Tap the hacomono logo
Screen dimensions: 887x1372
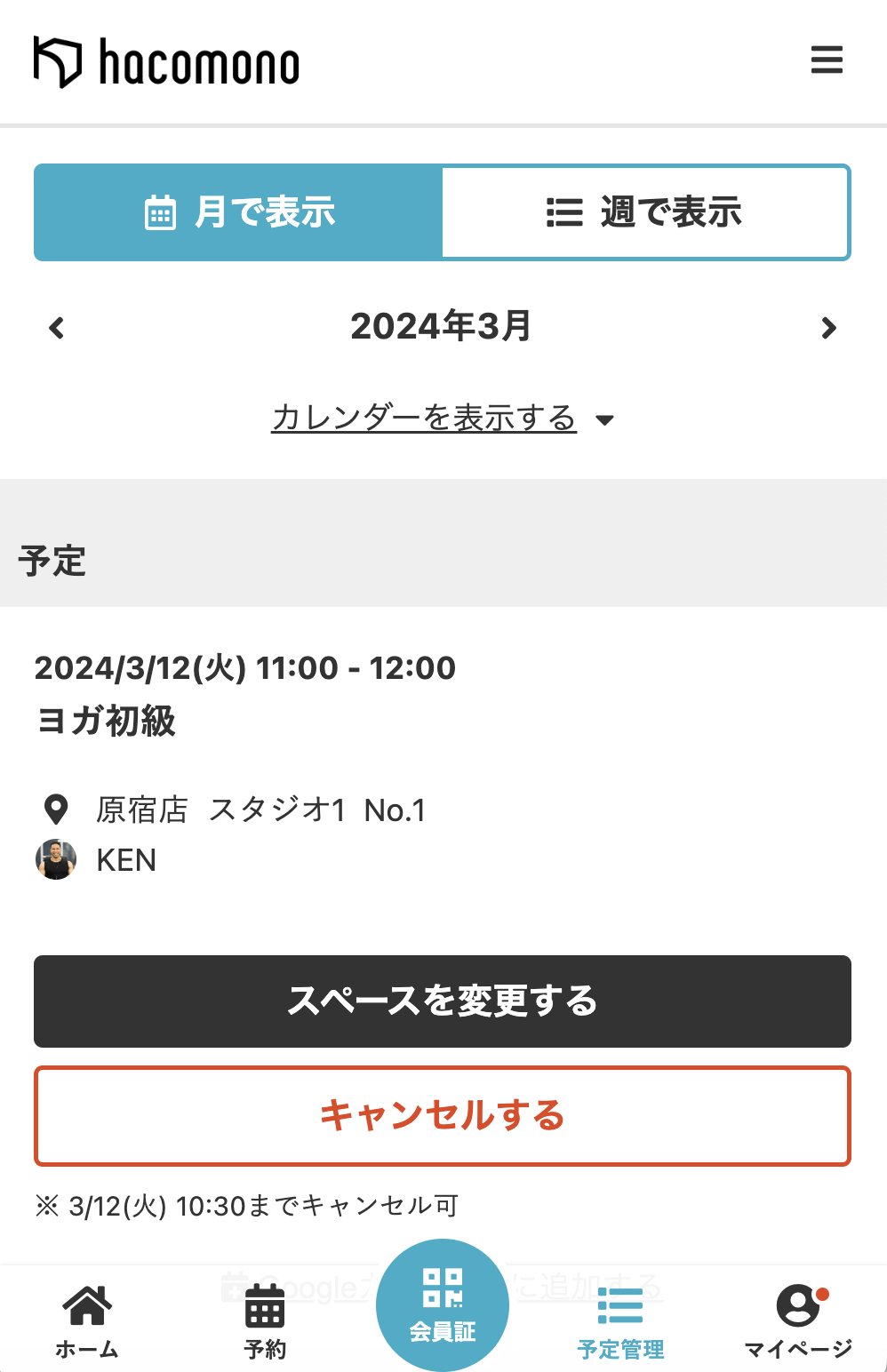167,62
